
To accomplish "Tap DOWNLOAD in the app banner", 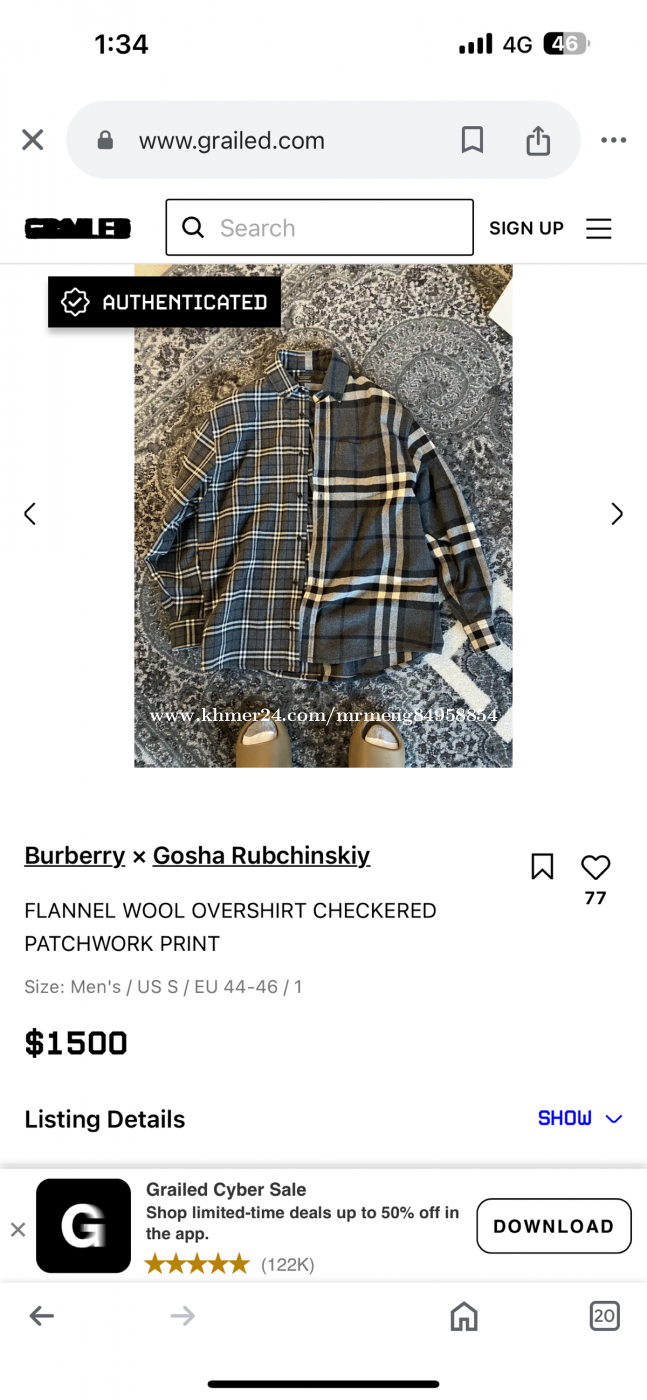I will (554, 1226).
